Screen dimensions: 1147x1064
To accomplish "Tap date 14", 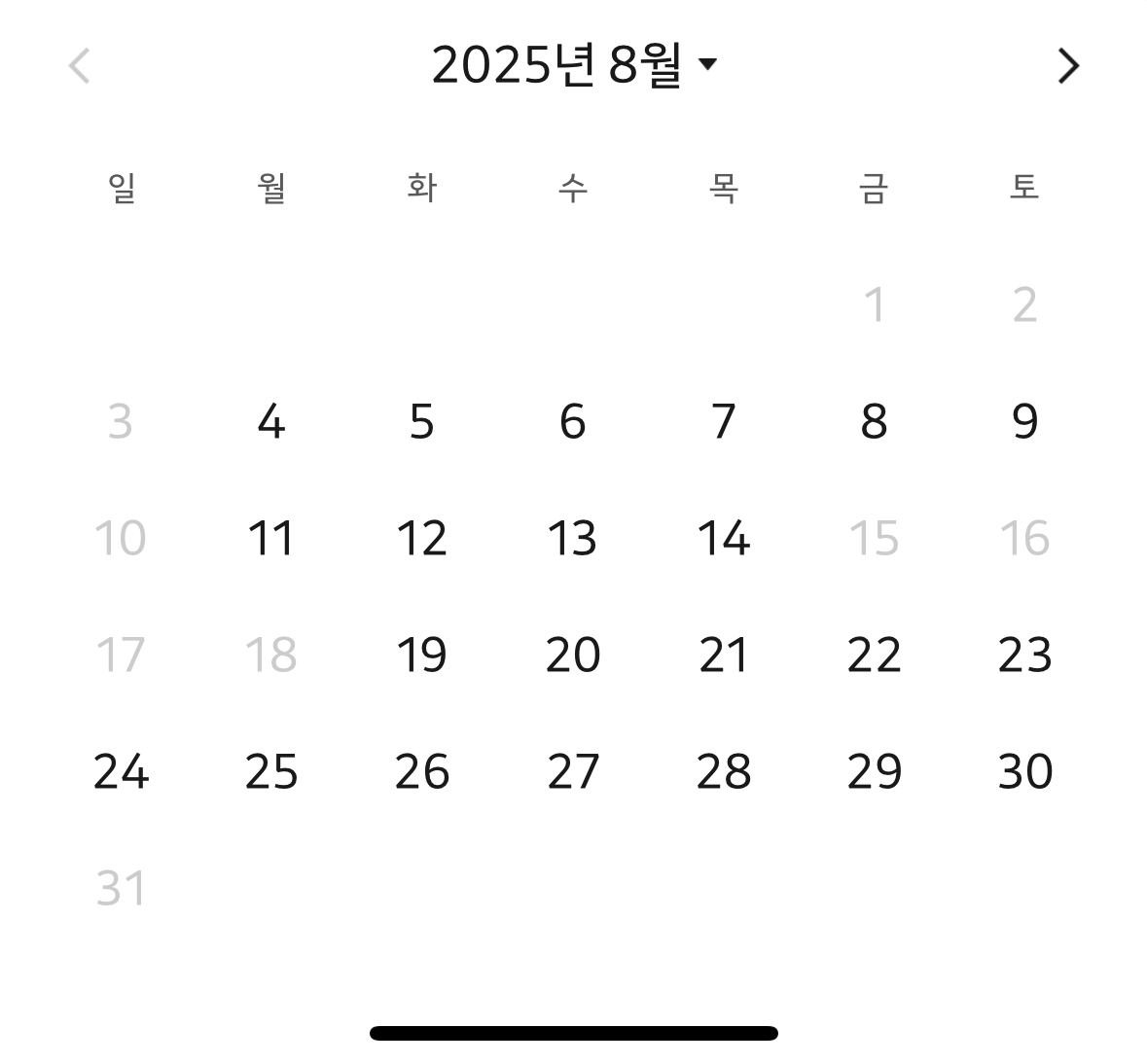I will [x=724, y=538].
